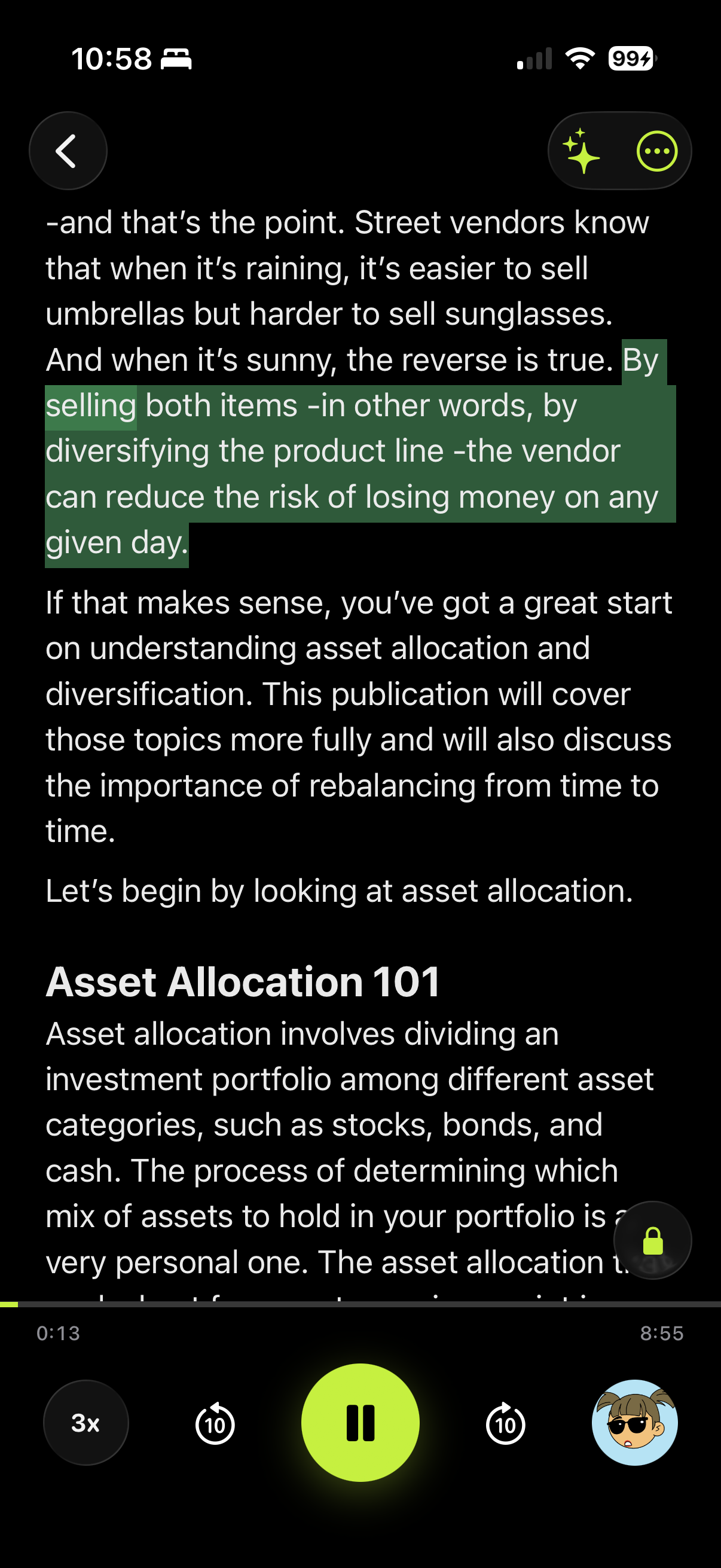Viewport: 721px width, 1568px height.
Task: Open the AI sparkle feature
Action: (x=581, y=150)
